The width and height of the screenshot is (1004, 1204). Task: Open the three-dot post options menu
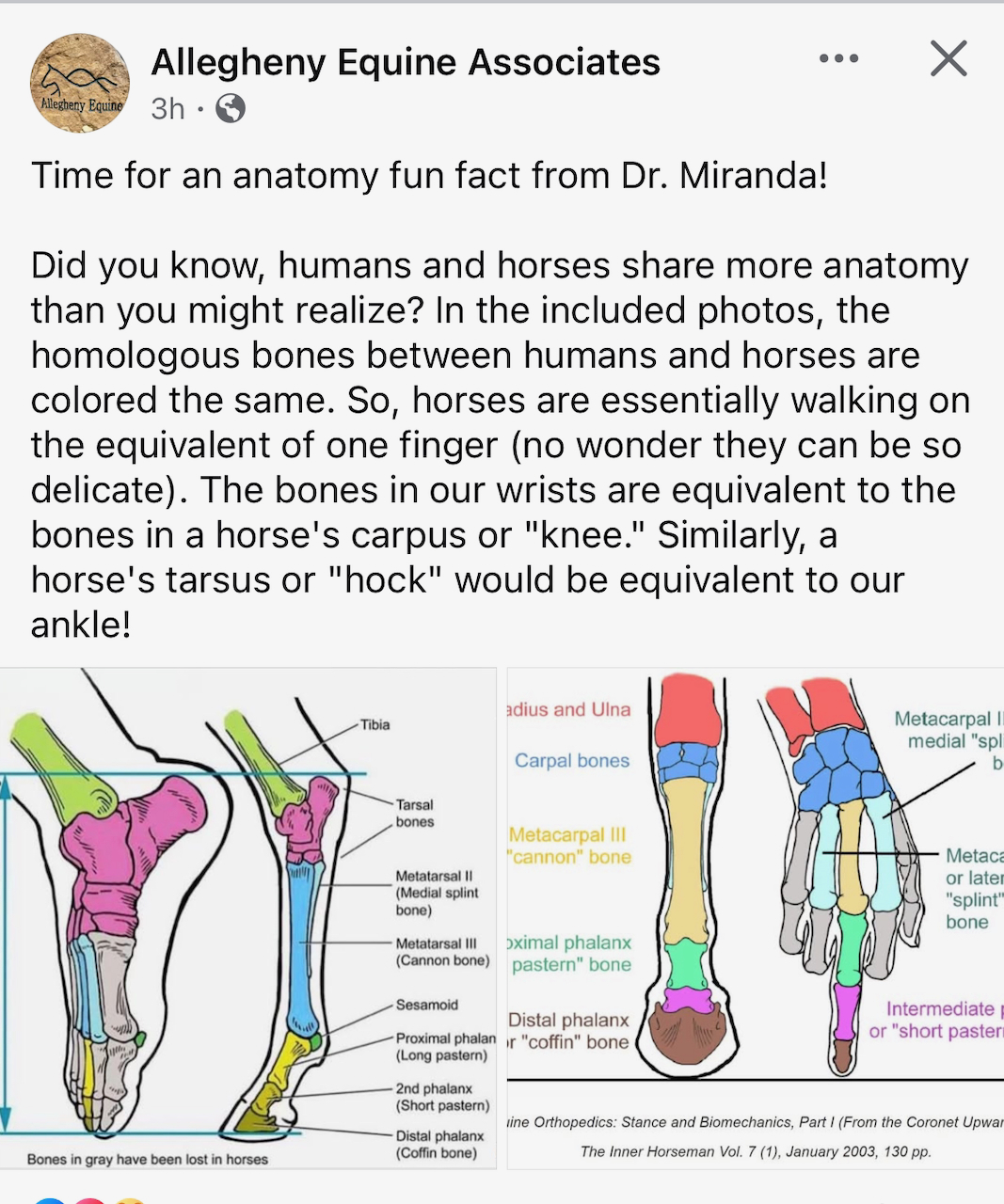838,58
